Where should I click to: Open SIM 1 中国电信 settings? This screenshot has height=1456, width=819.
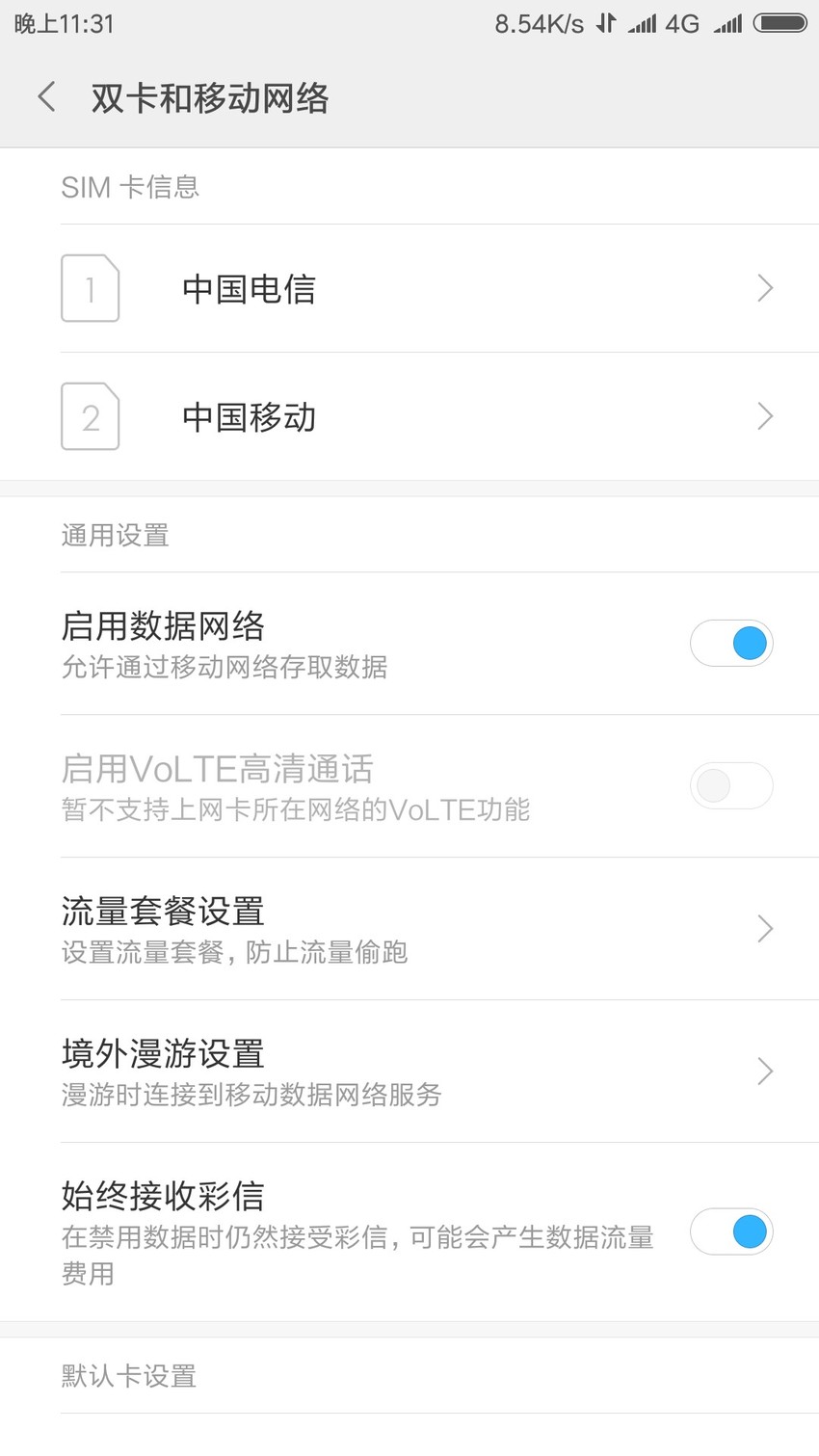409,288
